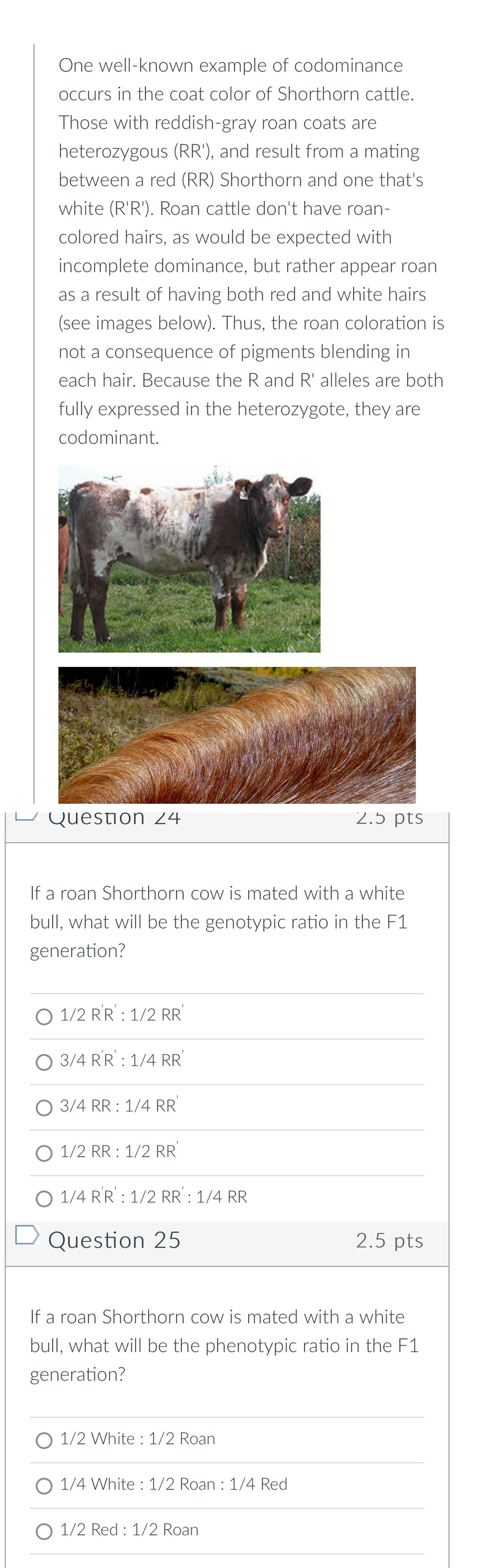The width and height of the screenshot is (487, 1568).
Task: Select 1/2 White : 1/2 Roan answer
Action: click(44, 1441)
